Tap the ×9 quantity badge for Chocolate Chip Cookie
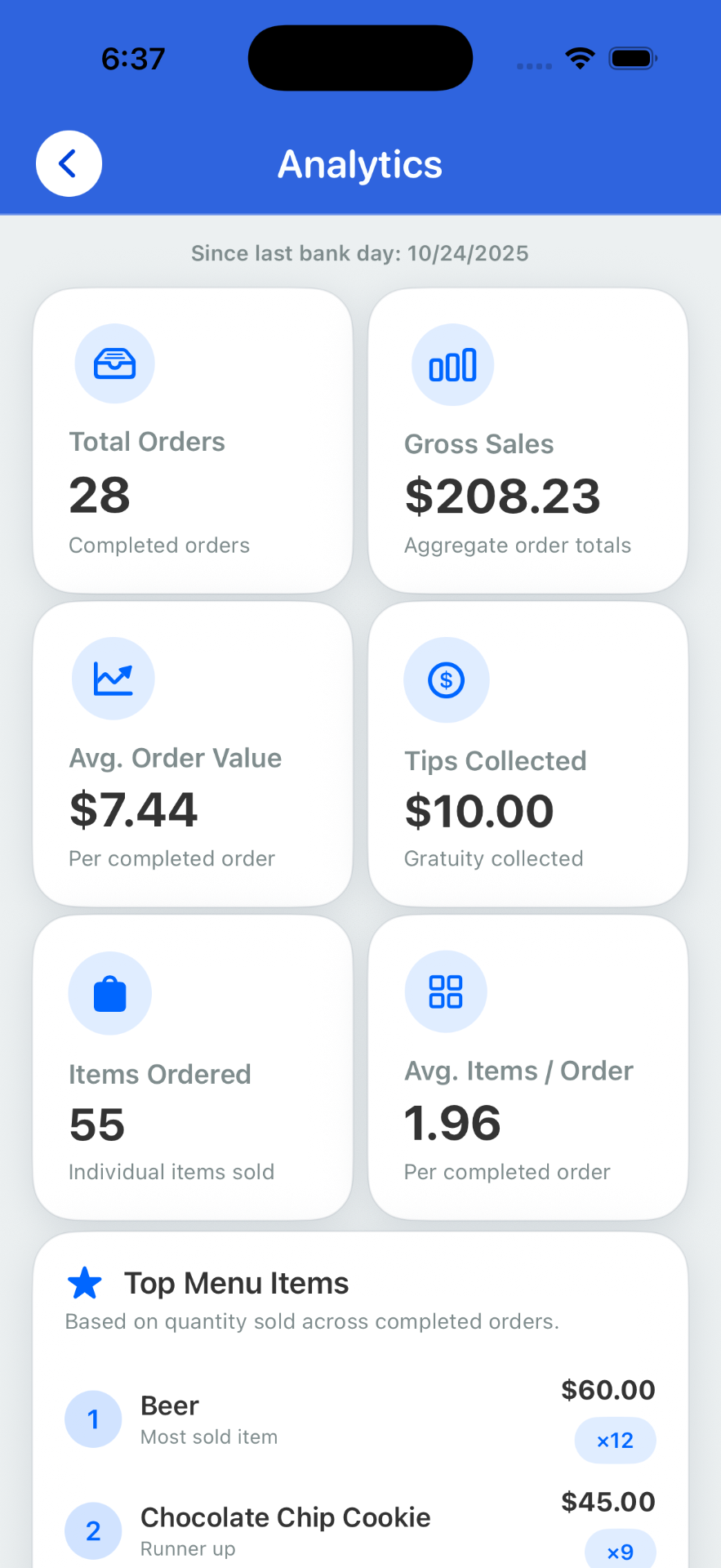 (x=620, y=1551)
